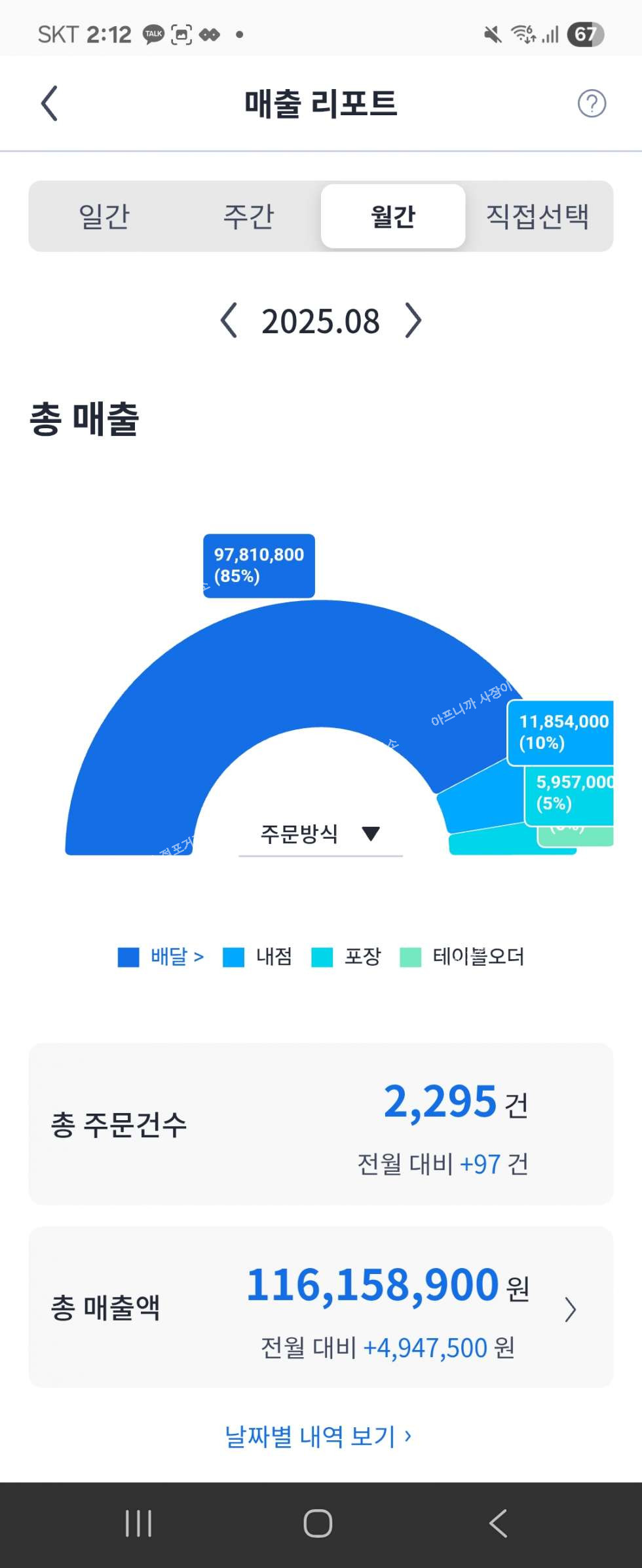Screen dimensions: 642x1568
Task: Tap the system back button
Action: click(498, 1523)
